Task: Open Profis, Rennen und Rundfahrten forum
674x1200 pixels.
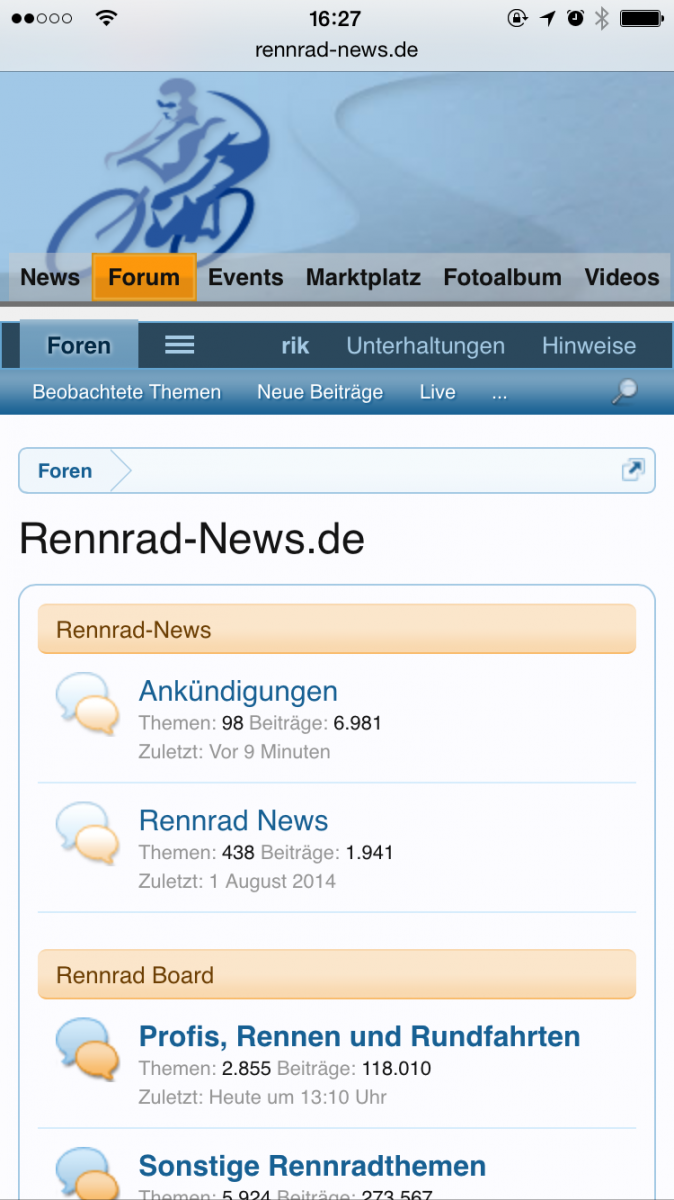Action: point(359,1036)
